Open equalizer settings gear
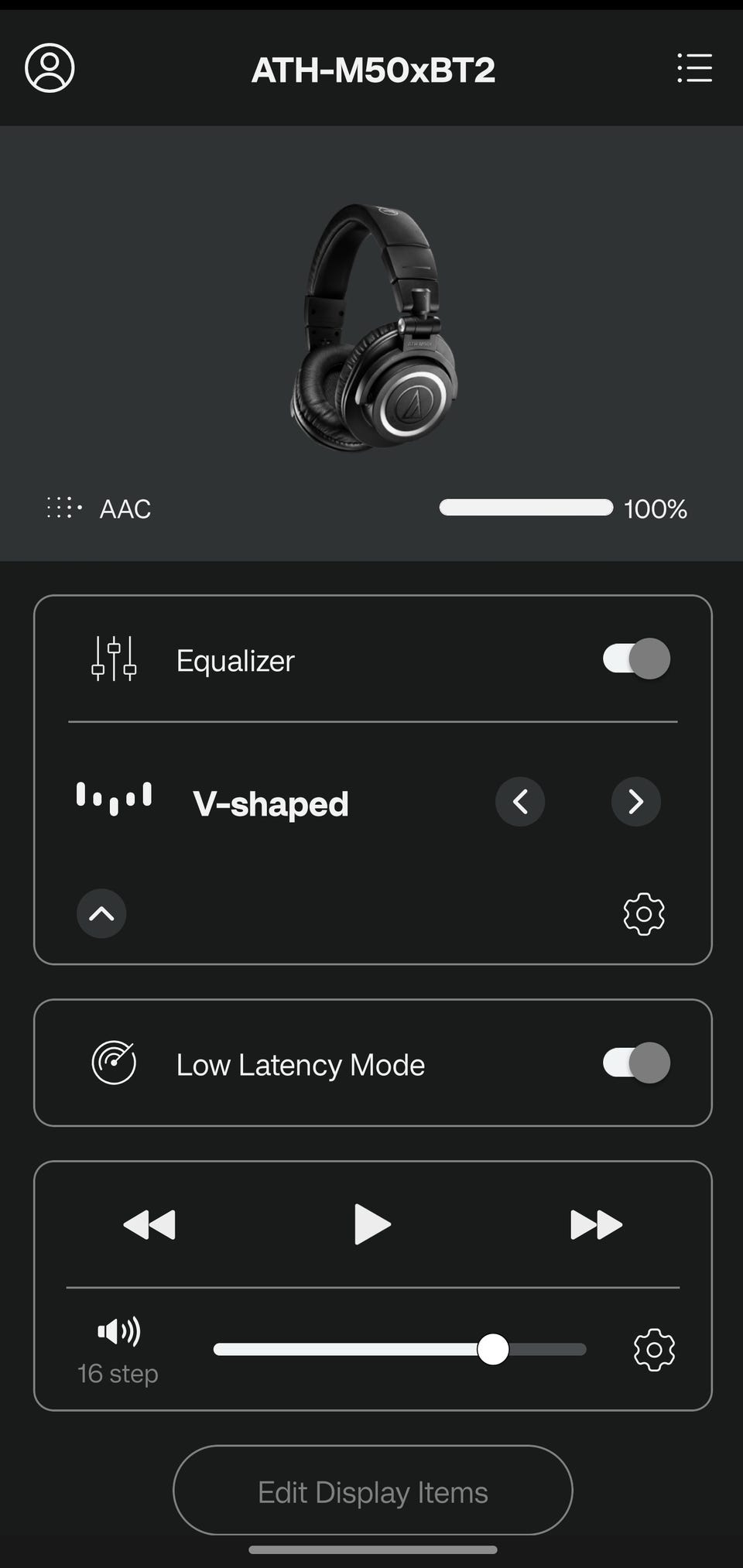 tap(643, 914)
